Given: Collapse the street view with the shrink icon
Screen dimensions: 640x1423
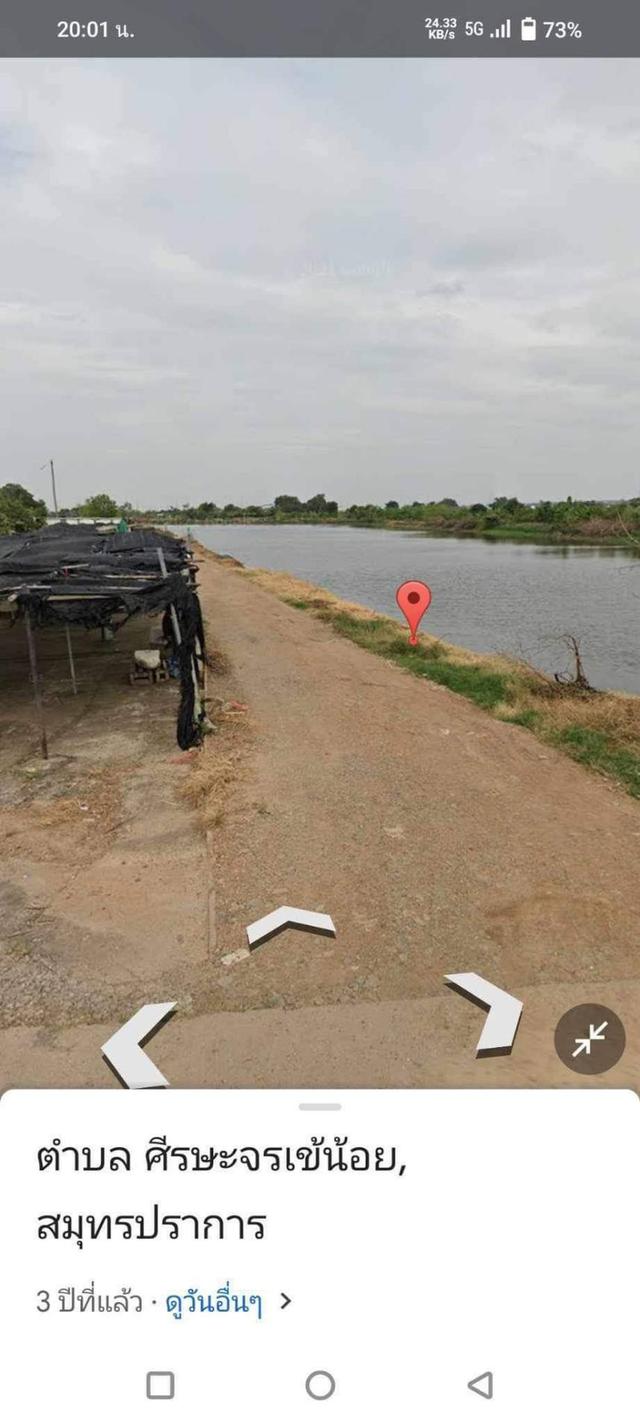Looking at the screenshot, I should tap(589, 1039).
